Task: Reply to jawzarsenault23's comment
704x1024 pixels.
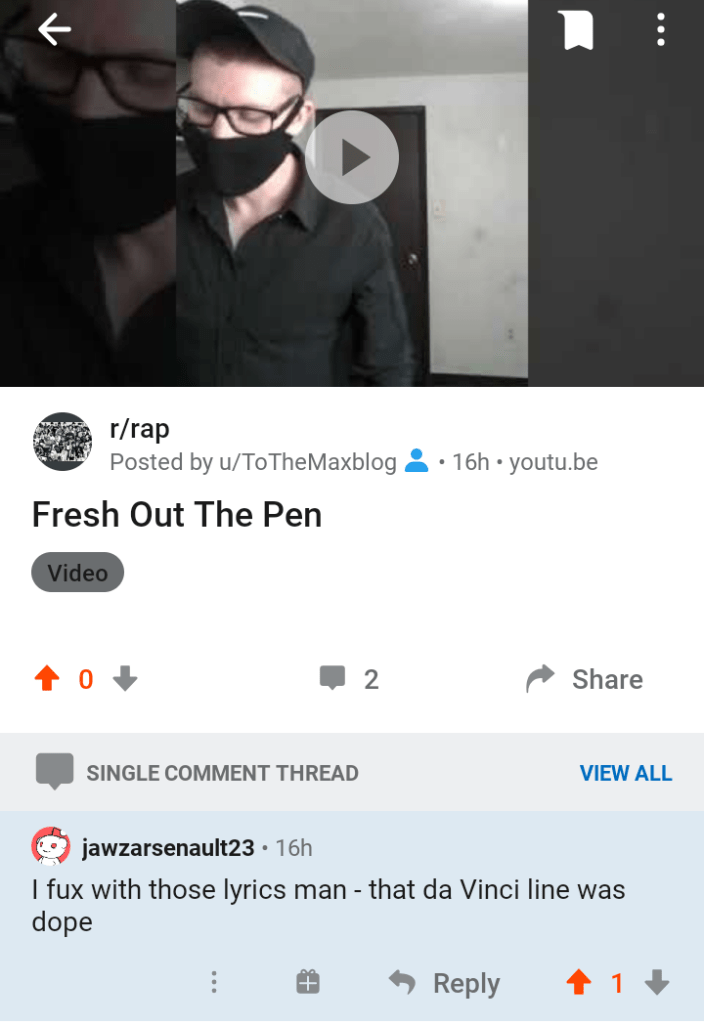Action: point(446,983)
